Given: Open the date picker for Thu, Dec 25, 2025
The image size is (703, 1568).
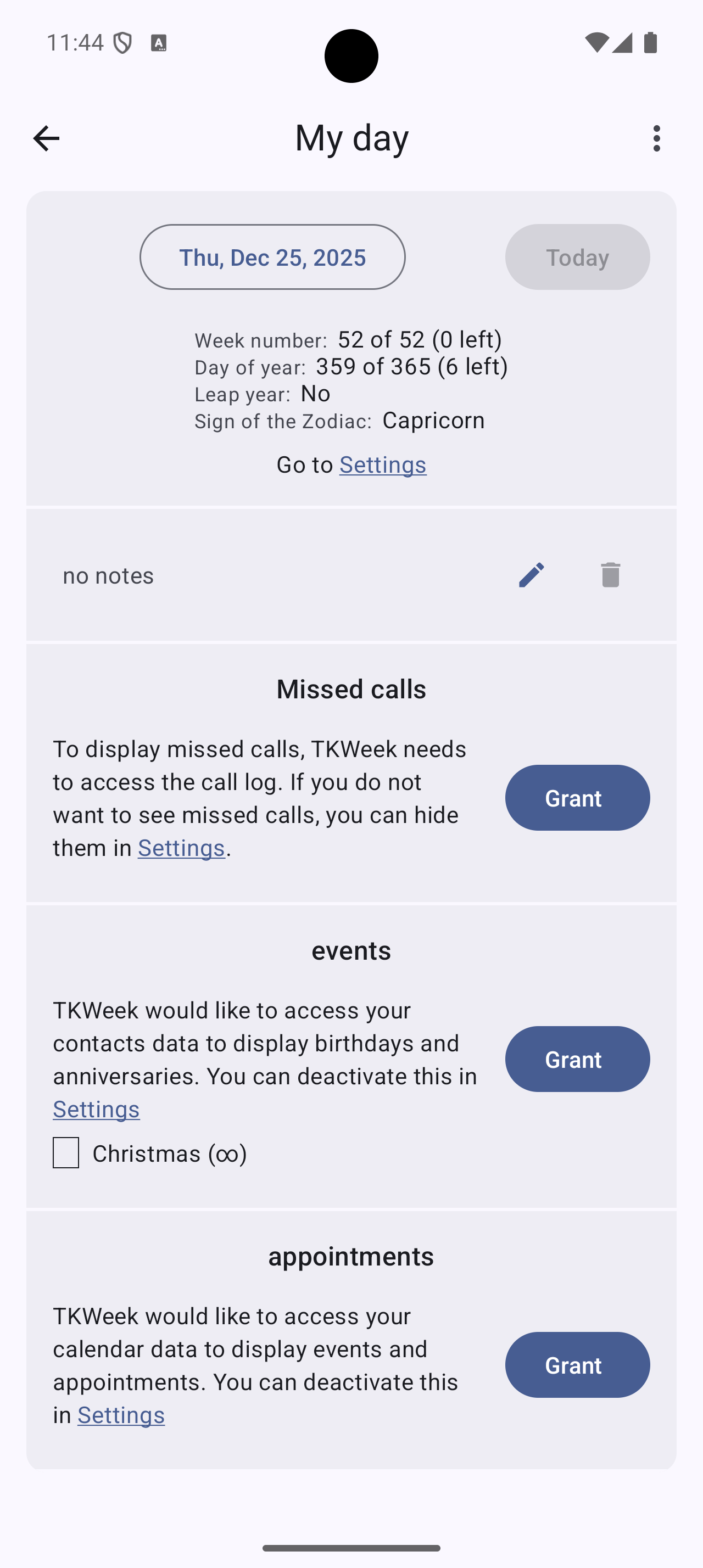Looking at the screenshot, I should (272, 257).
